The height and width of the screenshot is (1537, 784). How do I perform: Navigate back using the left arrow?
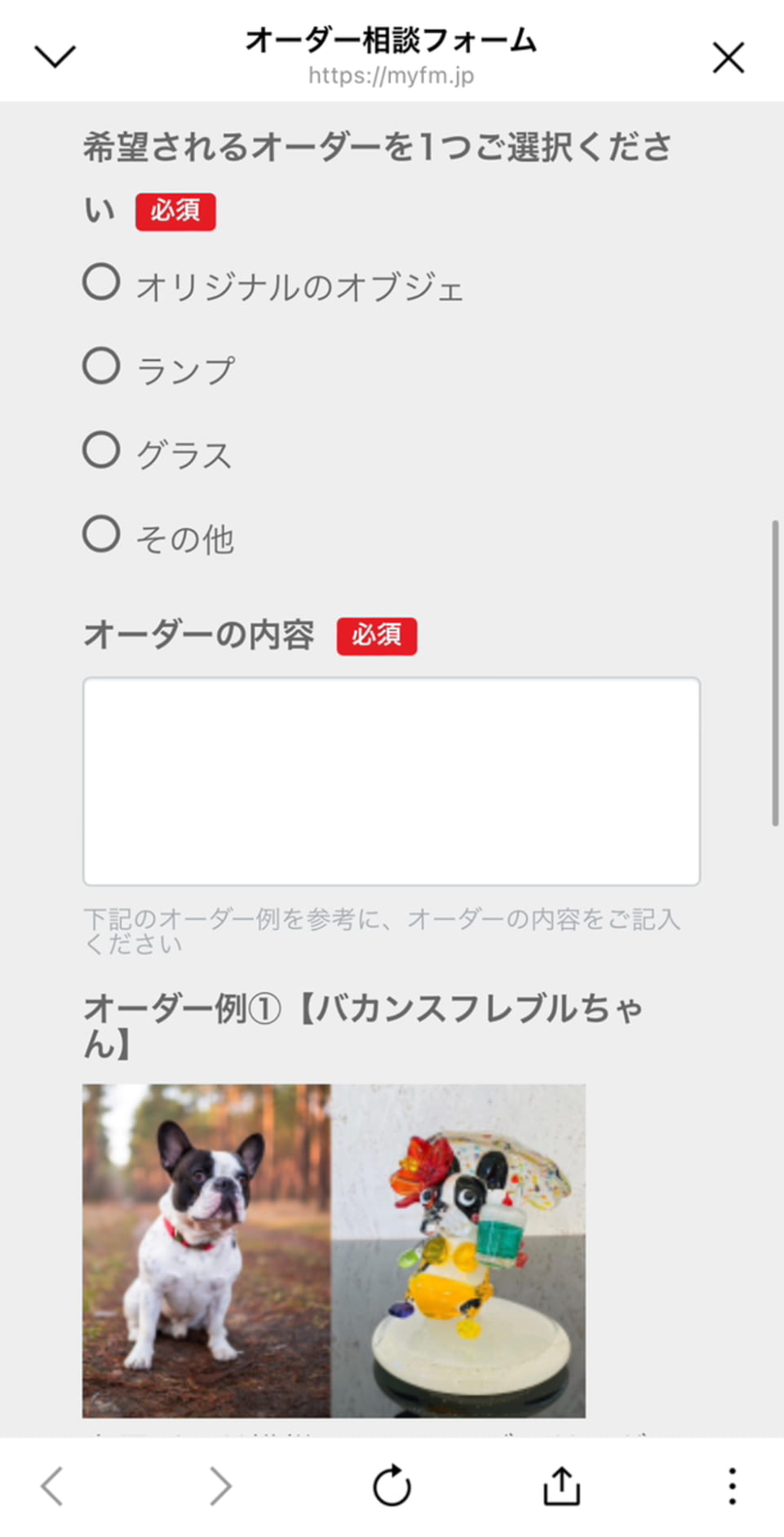coord(51,1485)
